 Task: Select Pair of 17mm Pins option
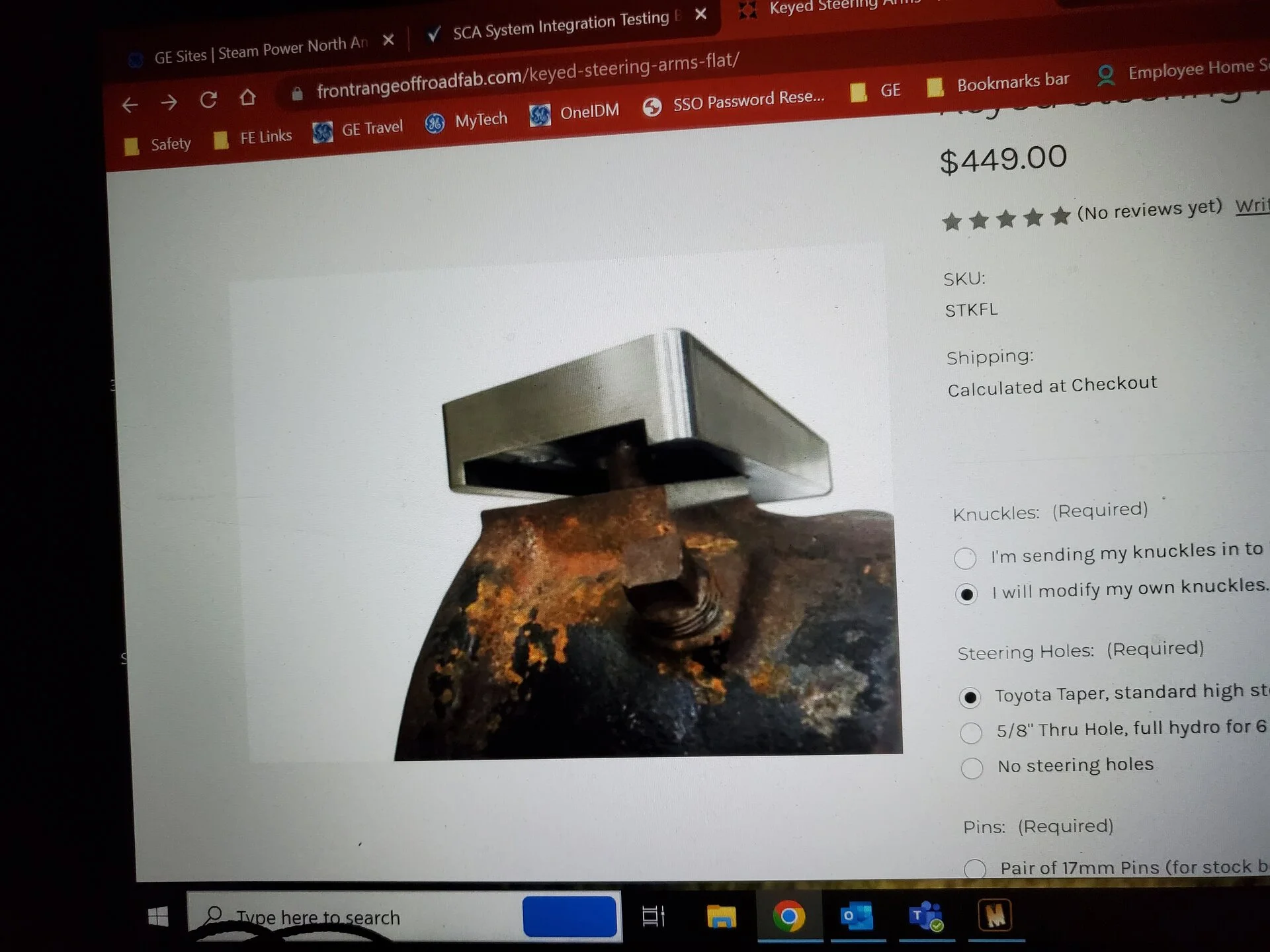point(975,869)
